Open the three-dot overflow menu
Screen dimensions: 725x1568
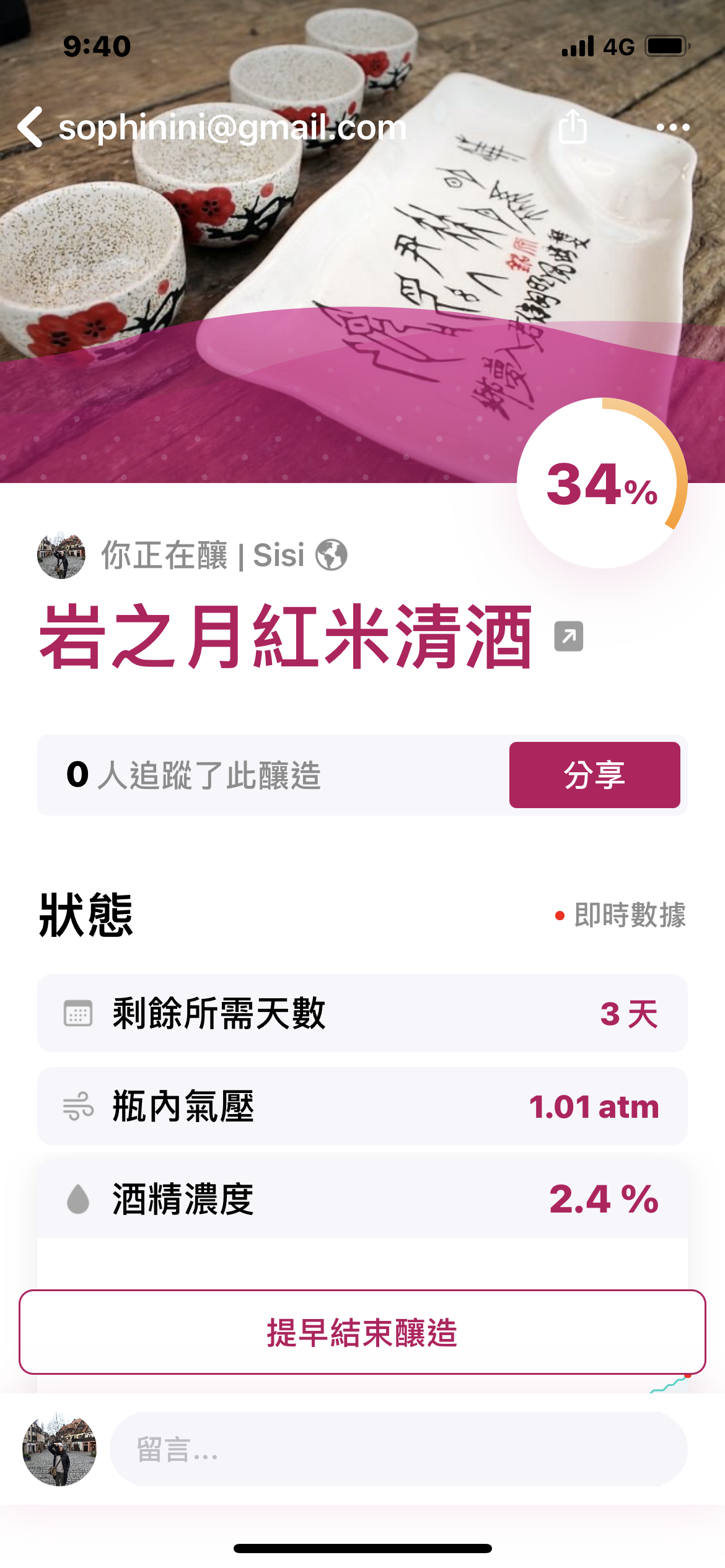tap(672, 128)
